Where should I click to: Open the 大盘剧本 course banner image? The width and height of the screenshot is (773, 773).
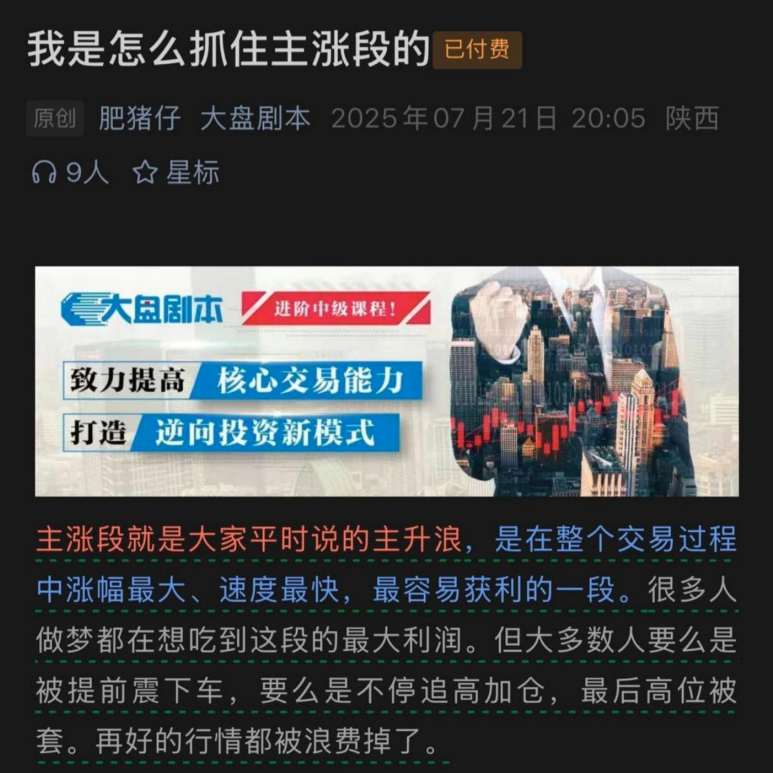pos(386,381)
